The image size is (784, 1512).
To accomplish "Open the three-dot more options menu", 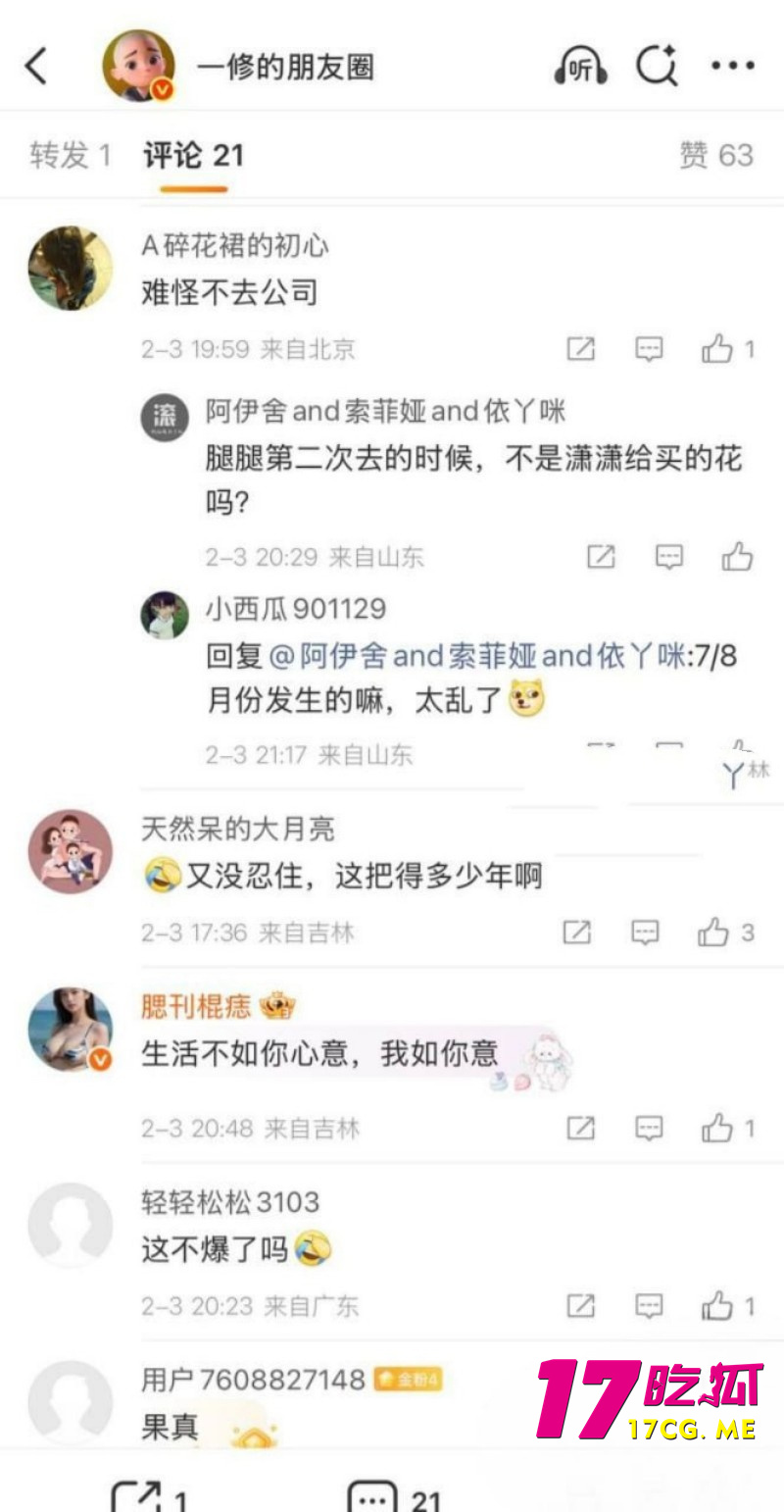I will pyautogui.click(x=732, y=64).
